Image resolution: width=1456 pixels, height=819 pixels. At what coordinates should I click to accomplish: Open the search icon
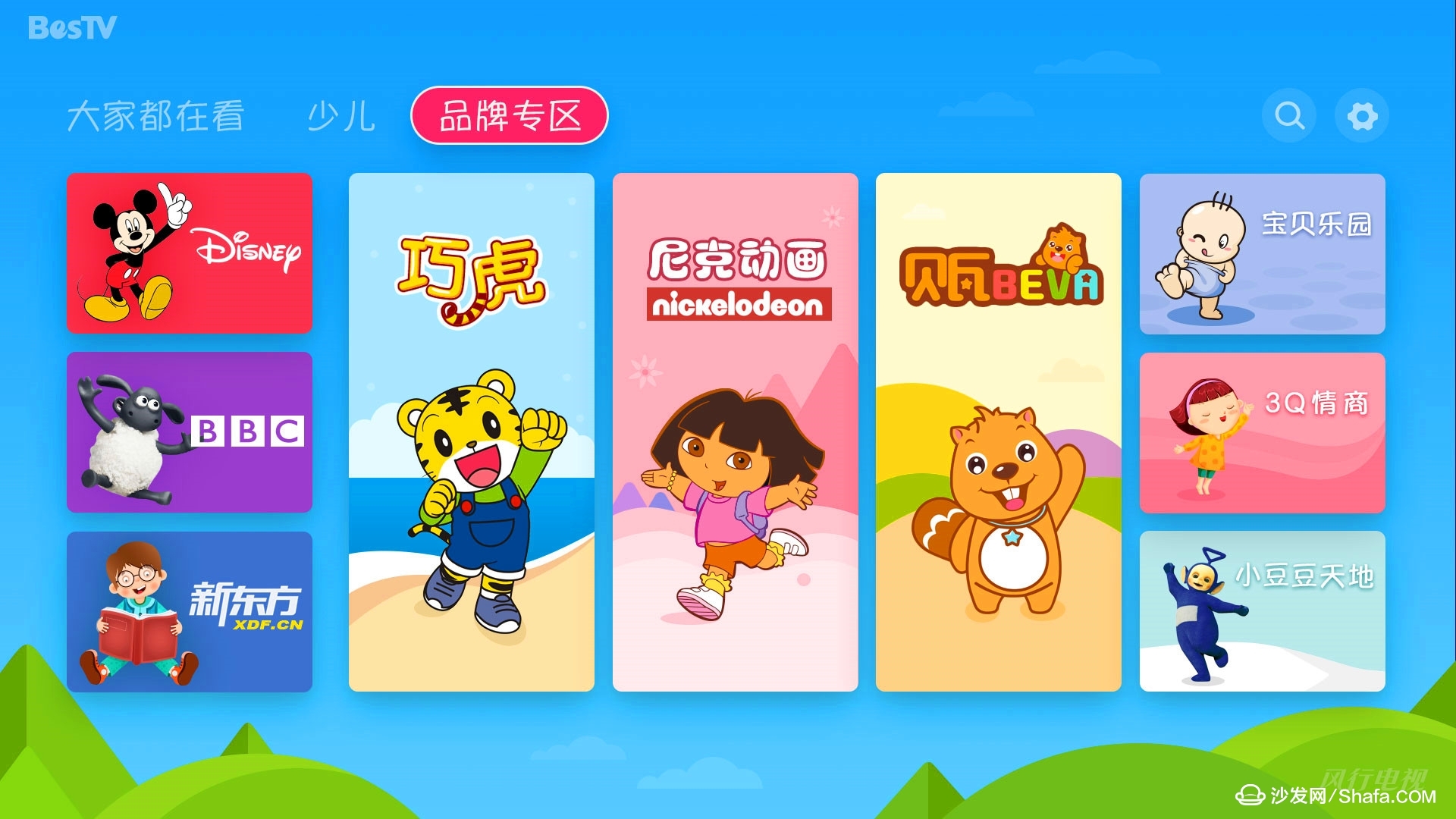pyautogui.click(x=1288, y=116)
